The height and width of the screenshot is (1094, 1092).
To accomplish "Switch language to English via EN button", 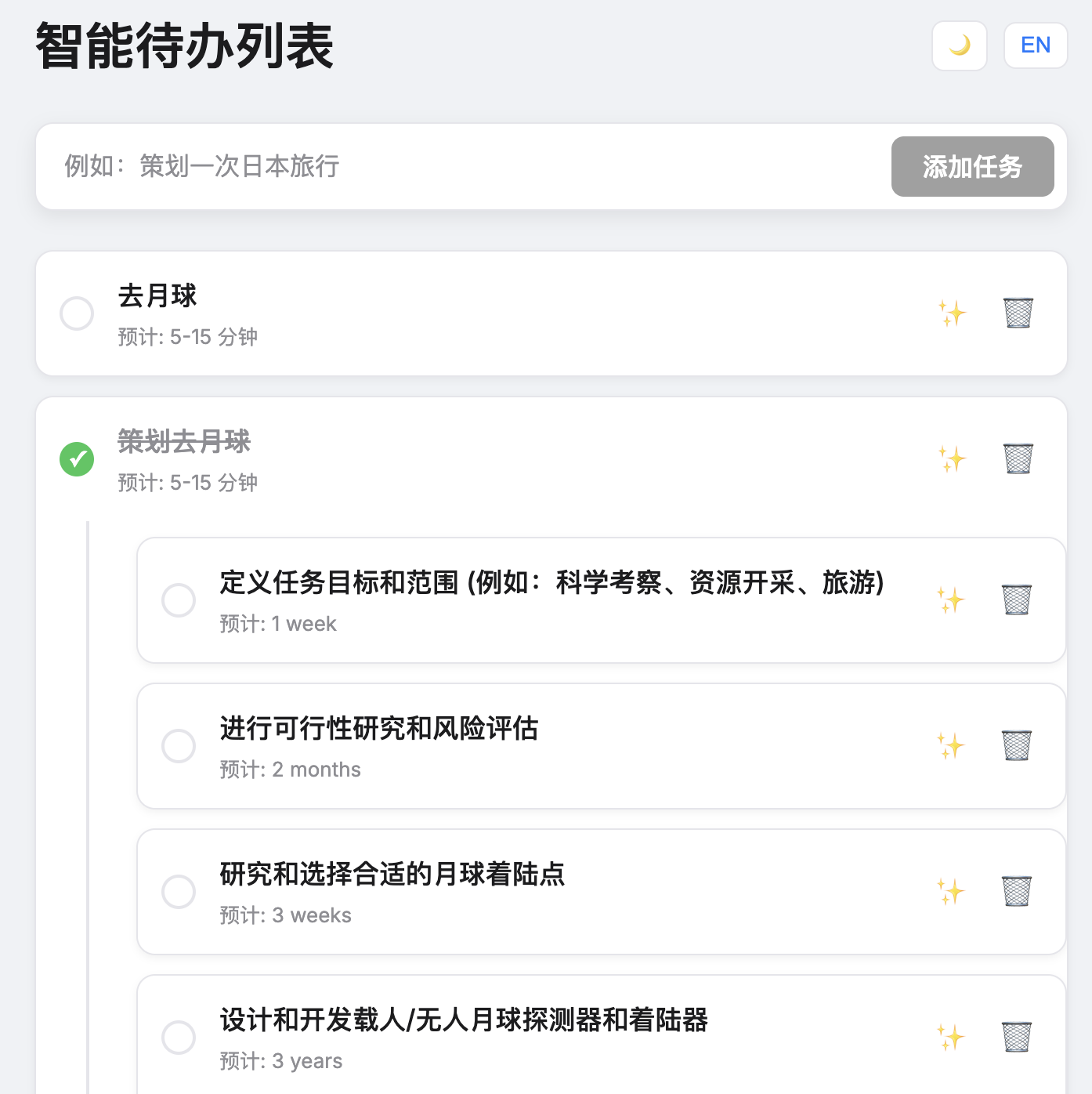I will coord(1035,45).
